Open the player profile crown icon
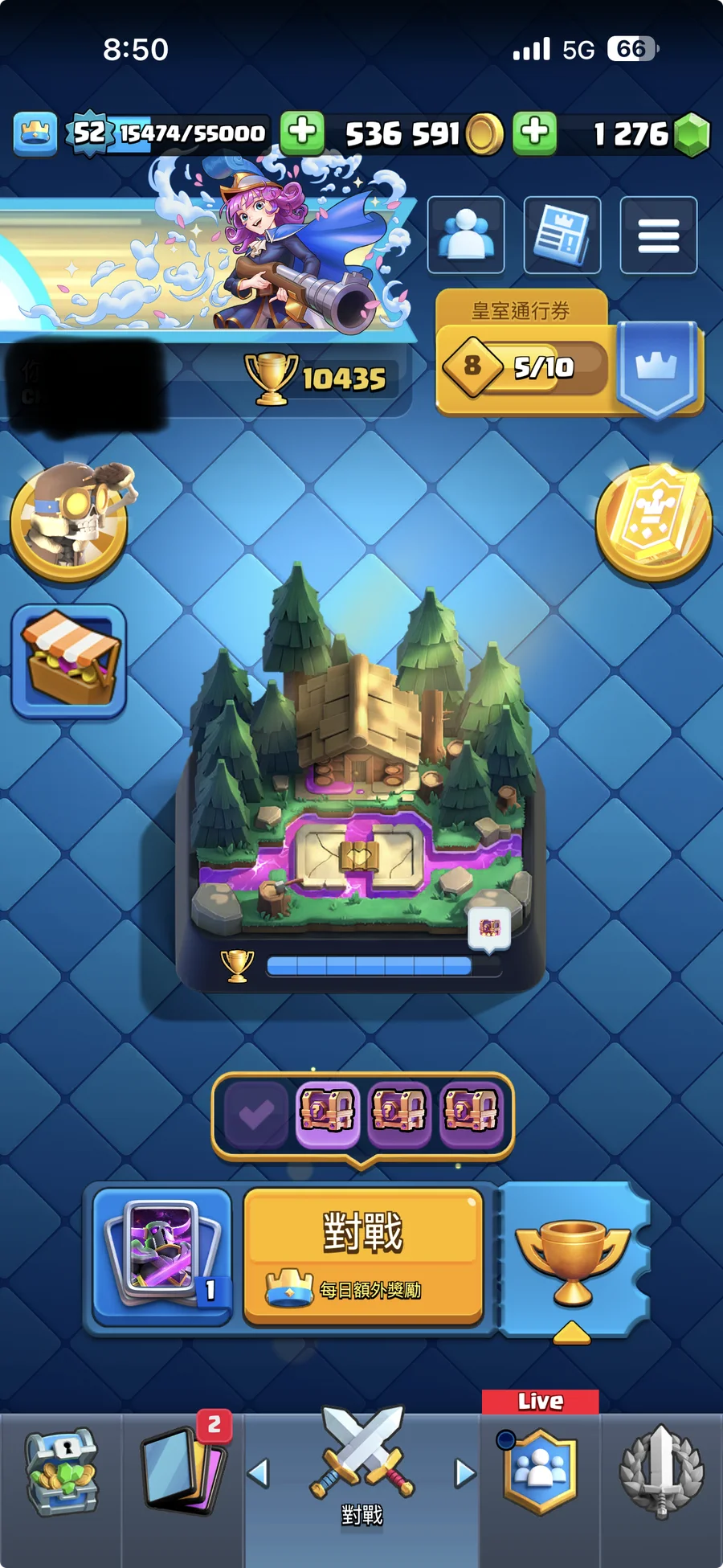Screen dimensions: 723x1568 point(35,133)
